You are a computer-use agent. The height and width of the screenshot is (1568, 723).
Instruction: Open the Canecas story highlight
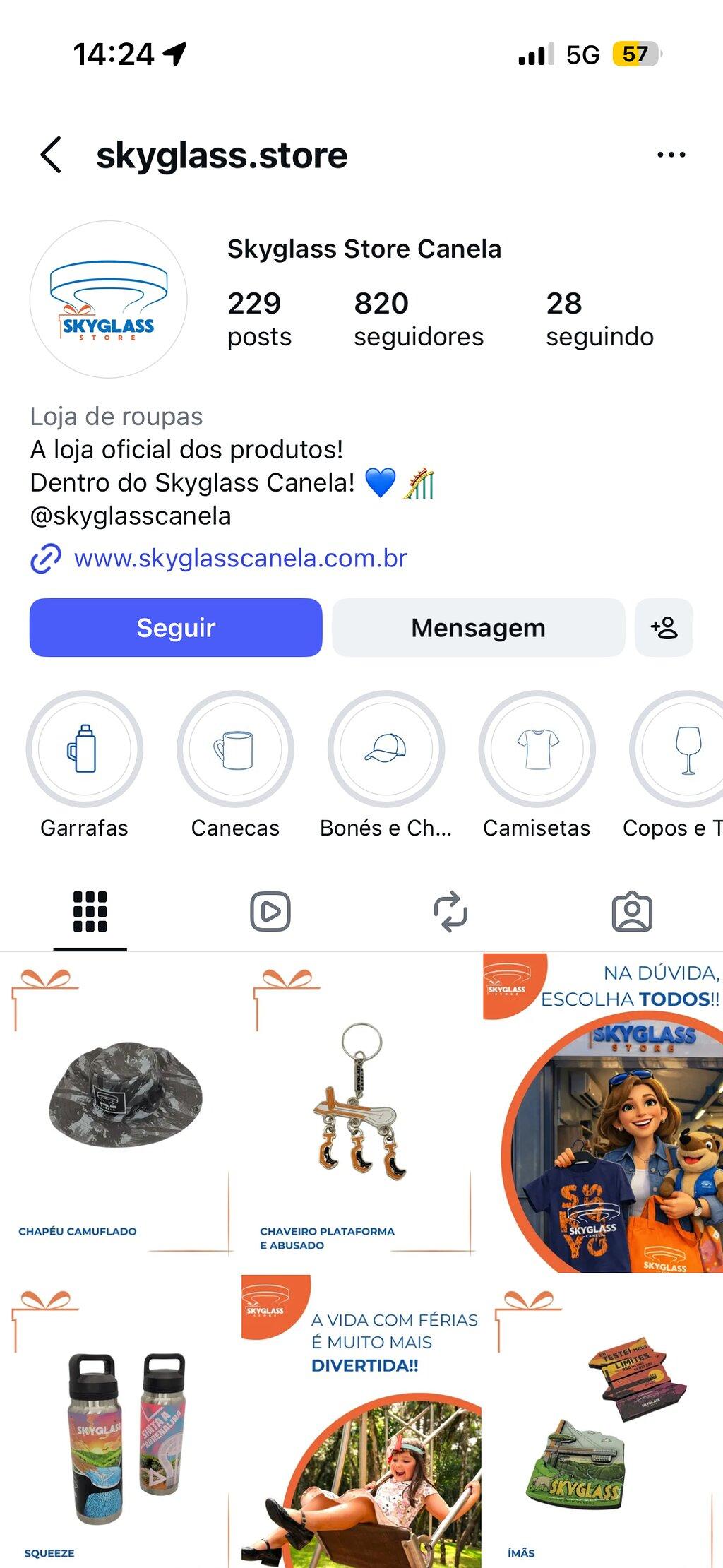235,749
